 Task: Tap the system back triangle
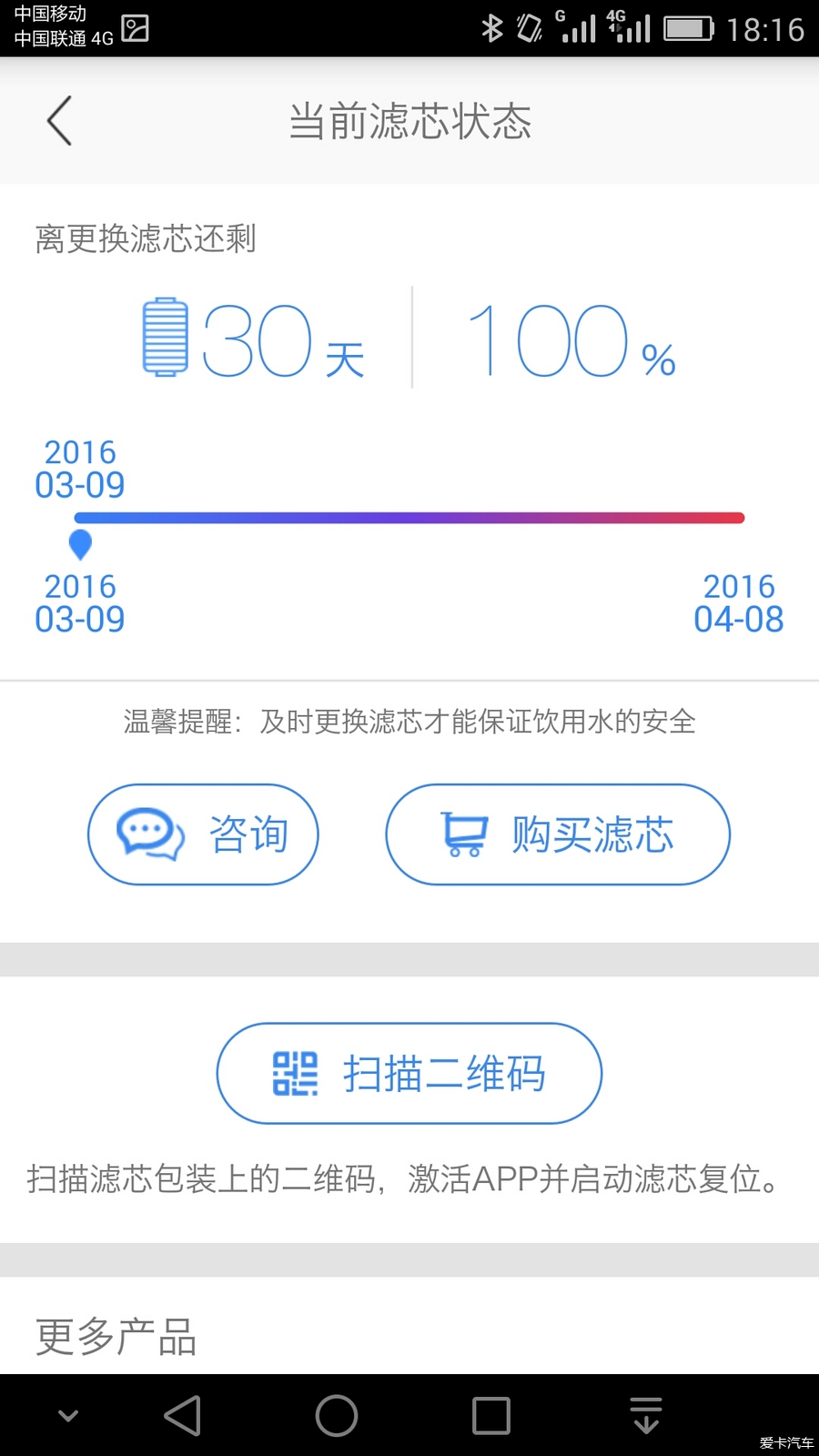click(183, 1416)
